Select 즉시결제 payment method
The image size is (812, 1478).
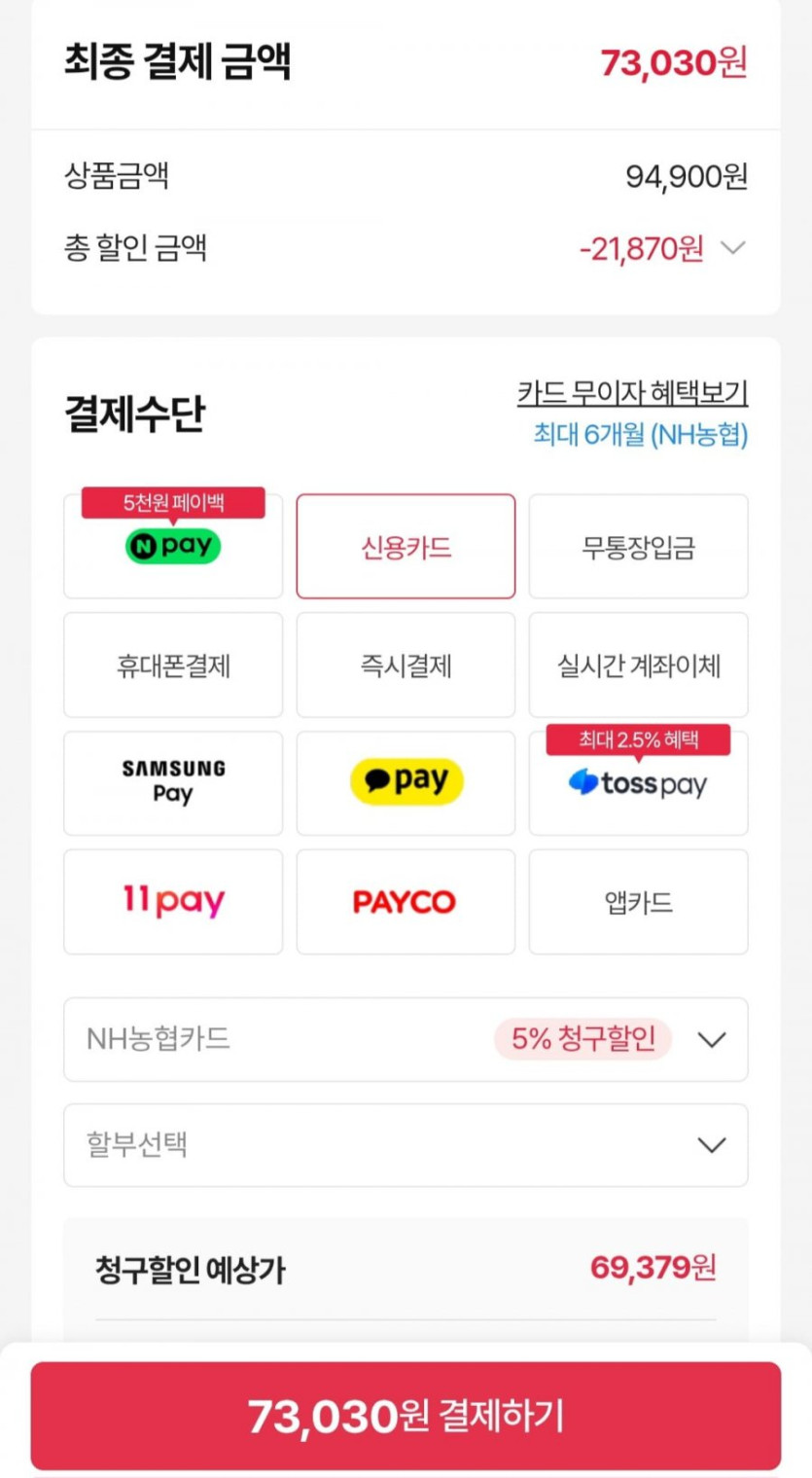pyautogui.click(x=406, y=666)
